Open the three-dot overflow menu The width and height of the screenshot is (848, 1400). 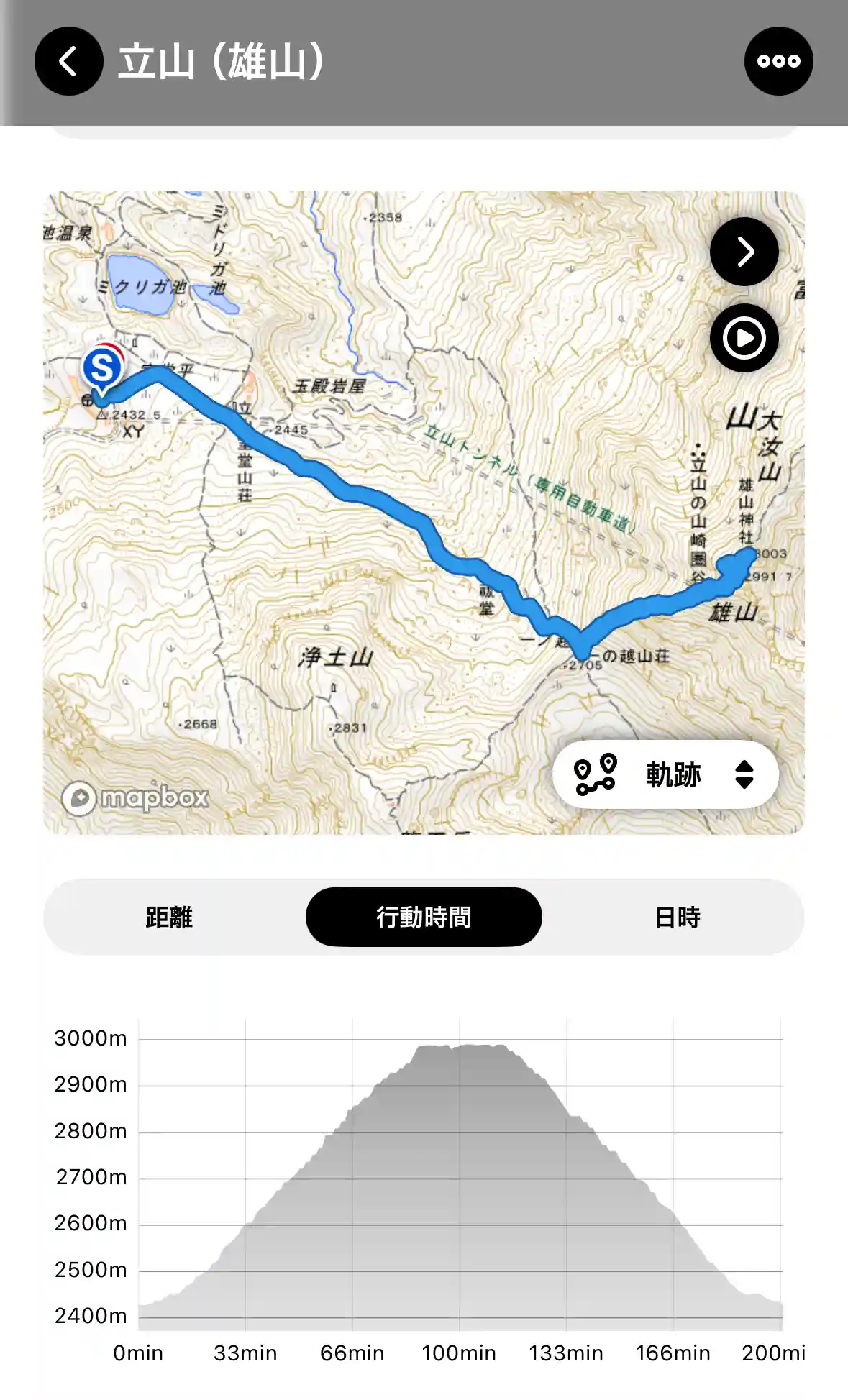click(x=778, y=61)
